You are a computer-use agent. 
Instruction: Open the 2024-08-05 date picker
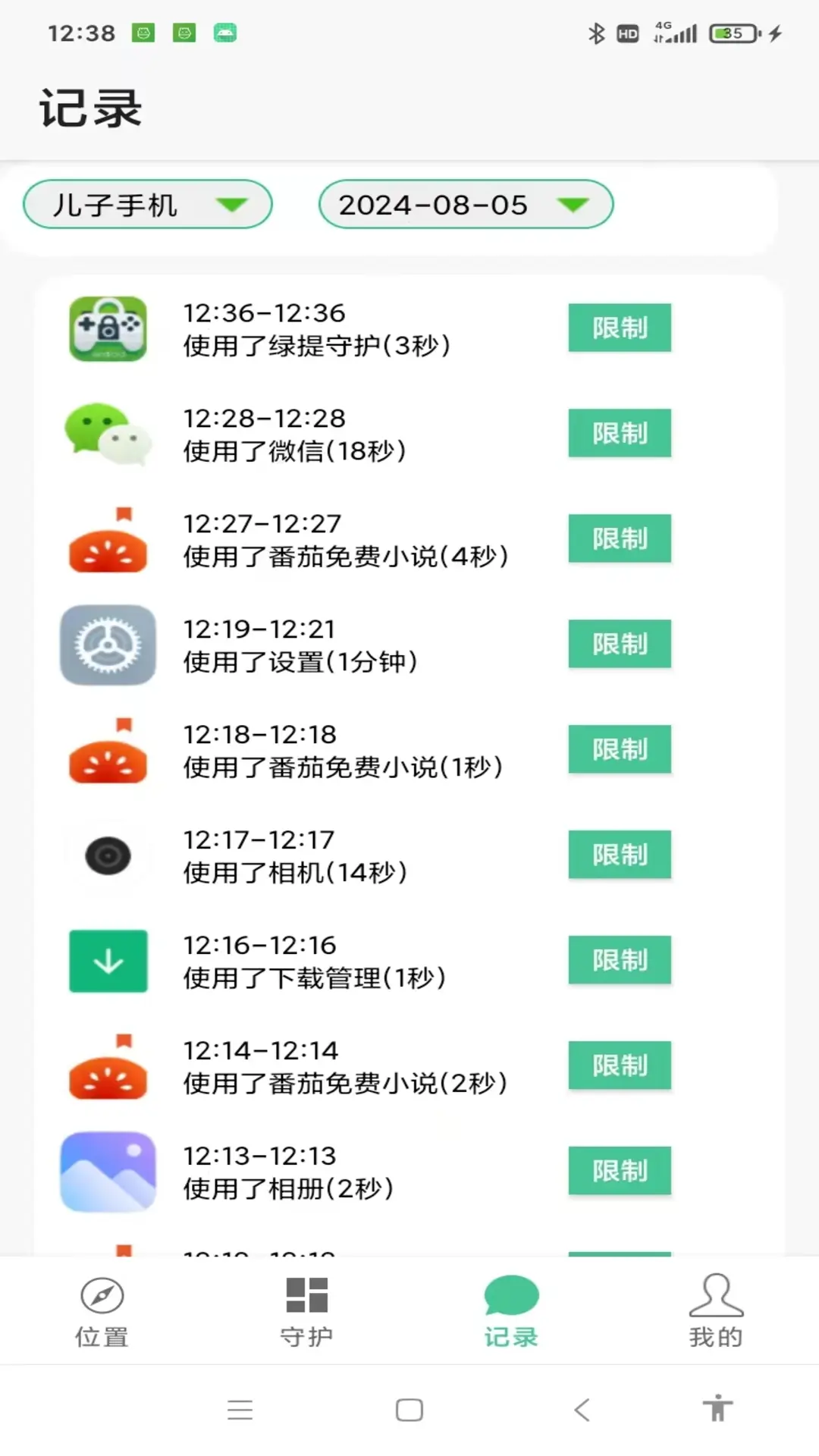[465, 205]
